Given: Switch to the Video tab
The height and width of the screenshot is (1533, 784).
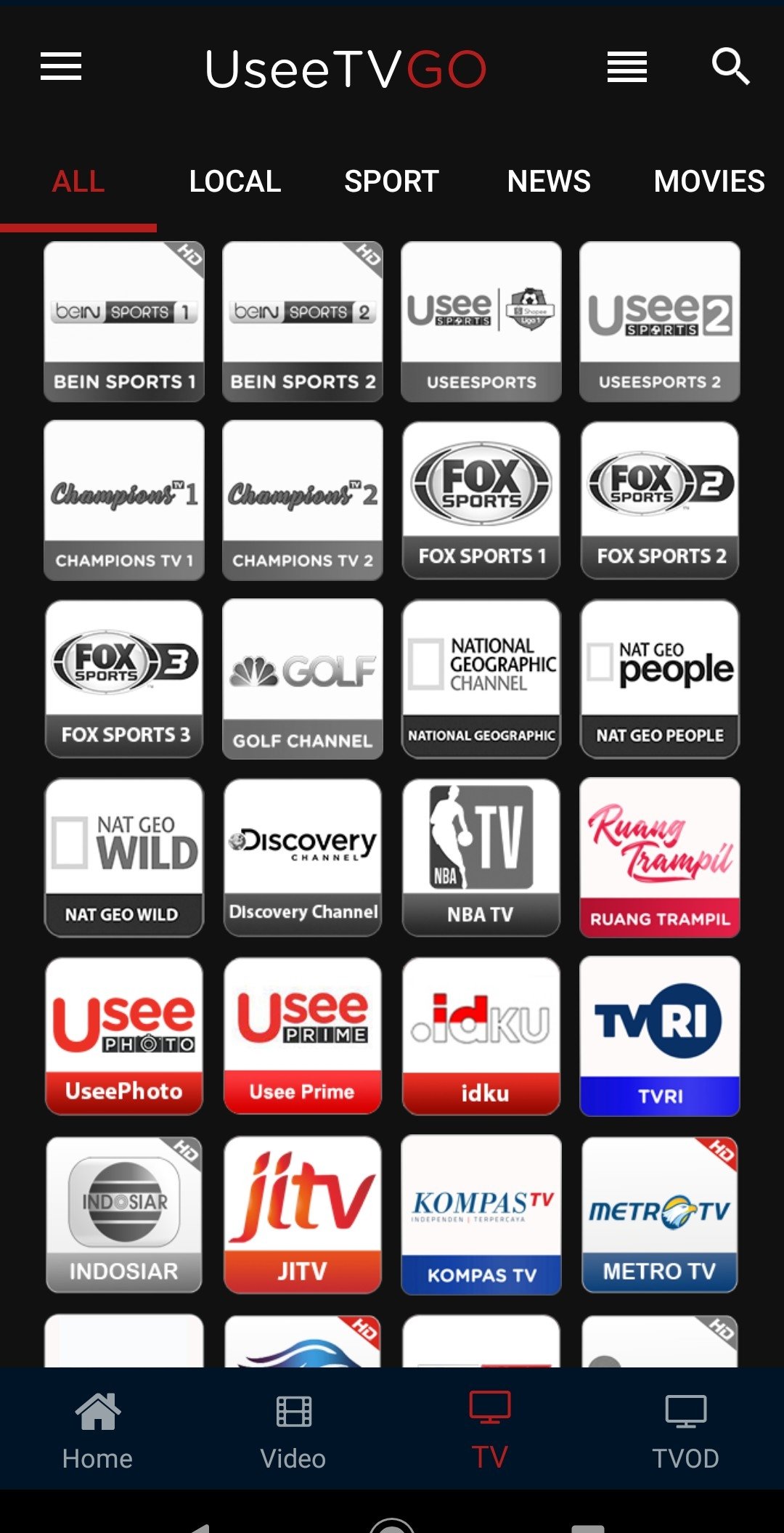Looking at the screenshot, I should coord(293,1429).
